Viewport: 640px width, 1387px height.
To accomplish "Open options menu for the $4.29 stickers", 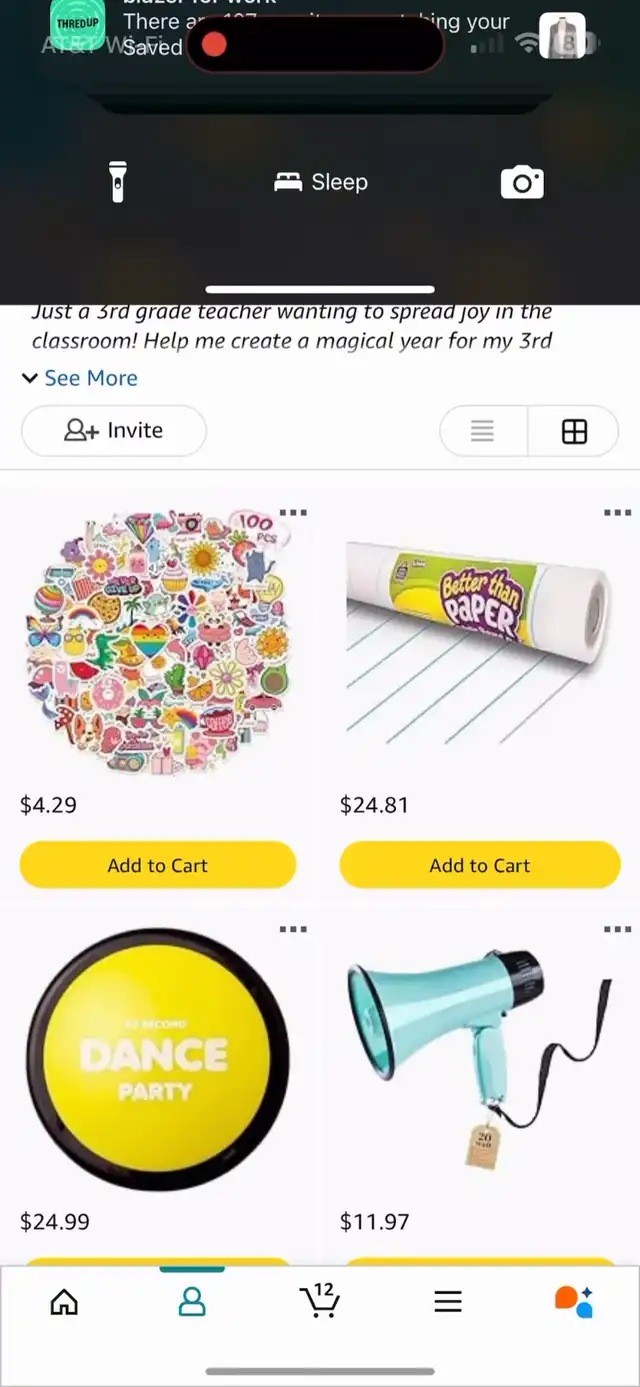I will (293, 513).
